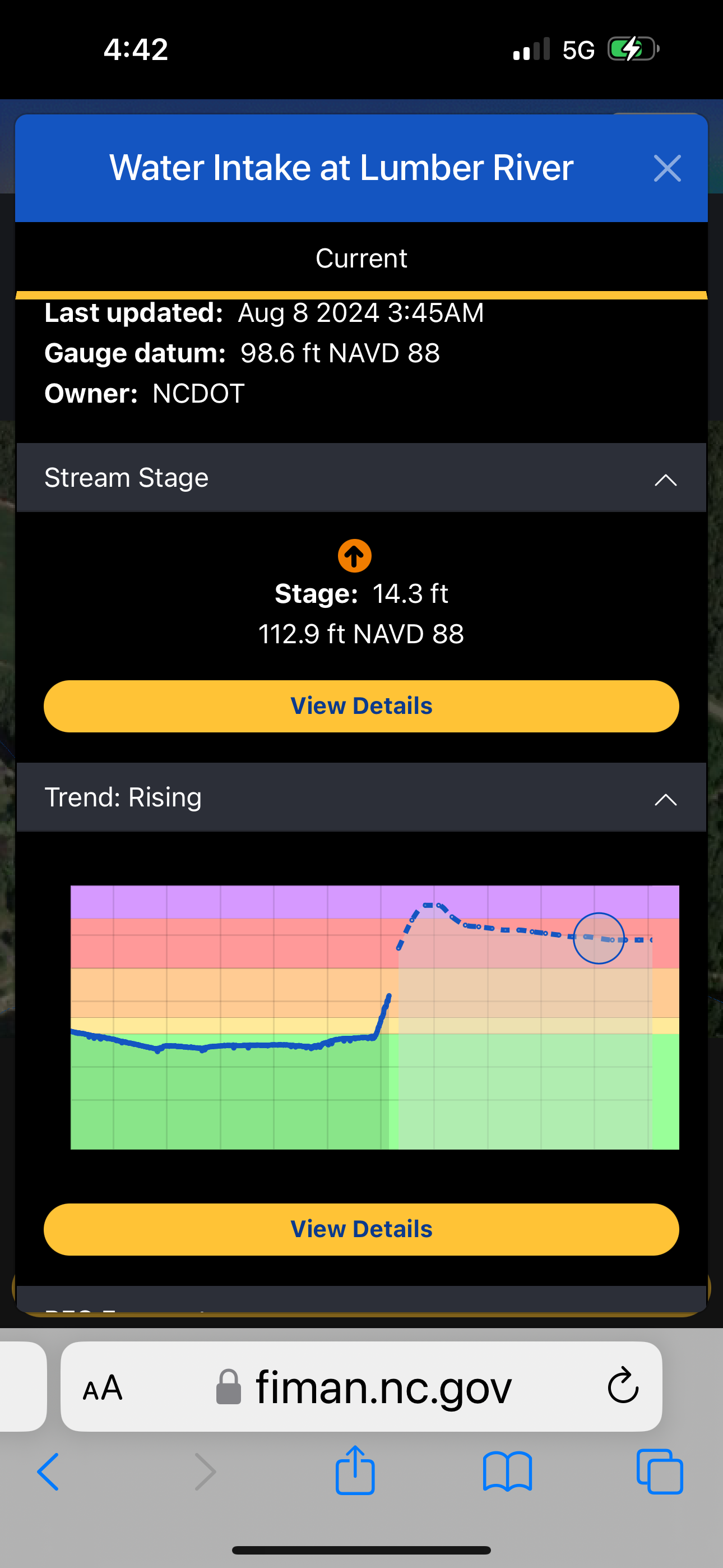Image resolution: width=723 pixels, height=1568 pixels.
Task: View details for Stream Stage
Action: tap(361, 706)
